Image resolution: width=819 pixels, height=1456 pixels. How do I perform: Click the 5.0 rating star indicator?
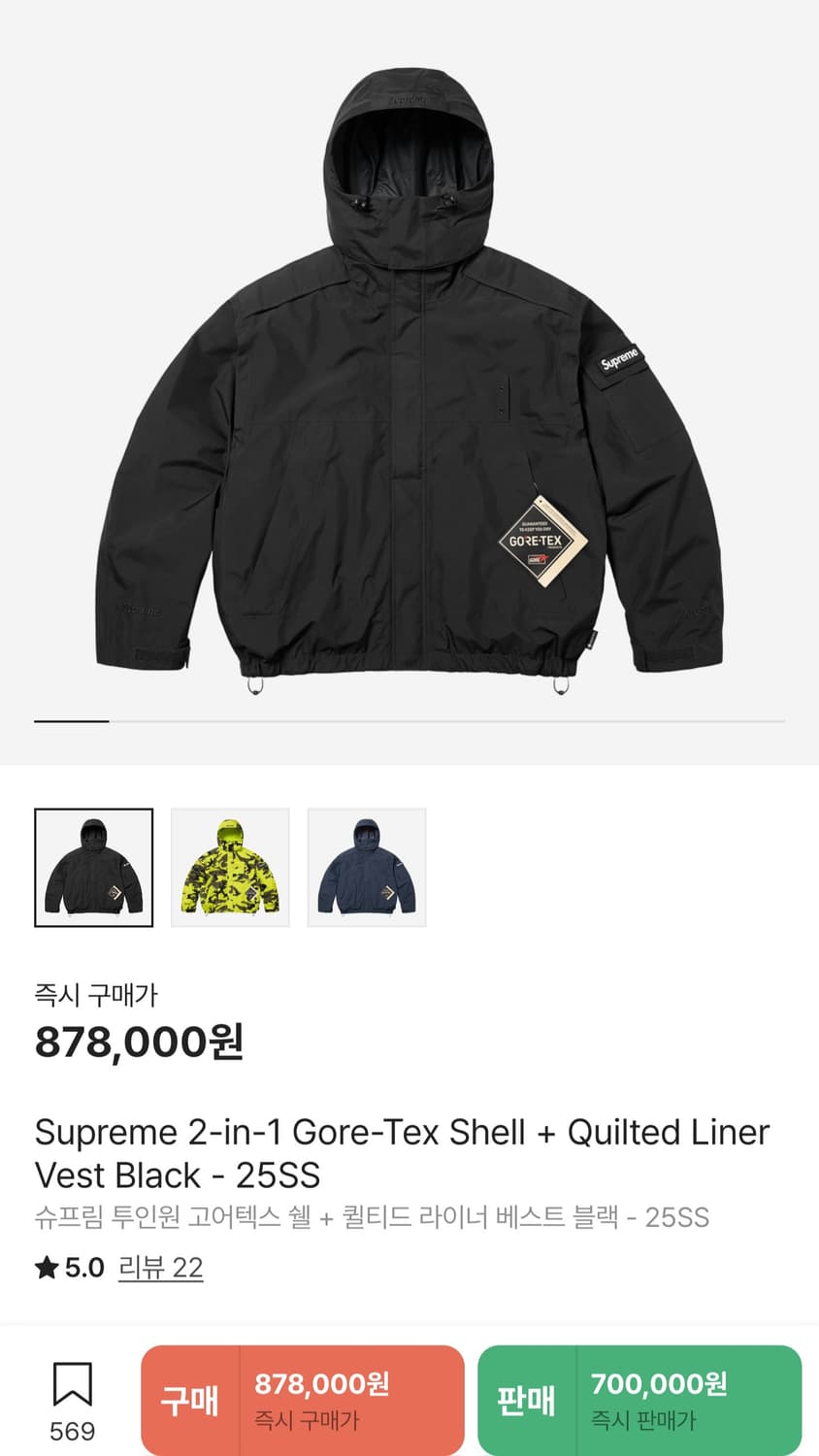coord(46,1267)
